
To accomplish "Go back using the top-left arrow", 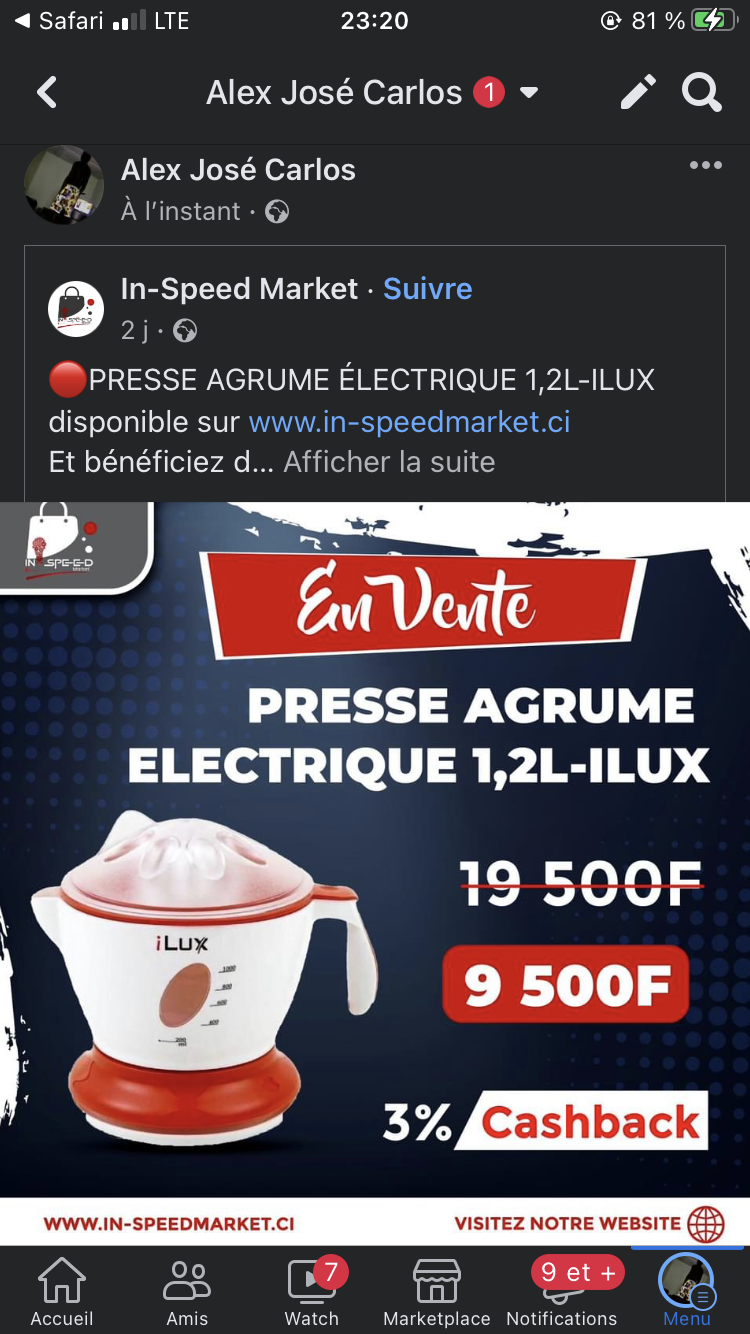I will coord(46,93).
